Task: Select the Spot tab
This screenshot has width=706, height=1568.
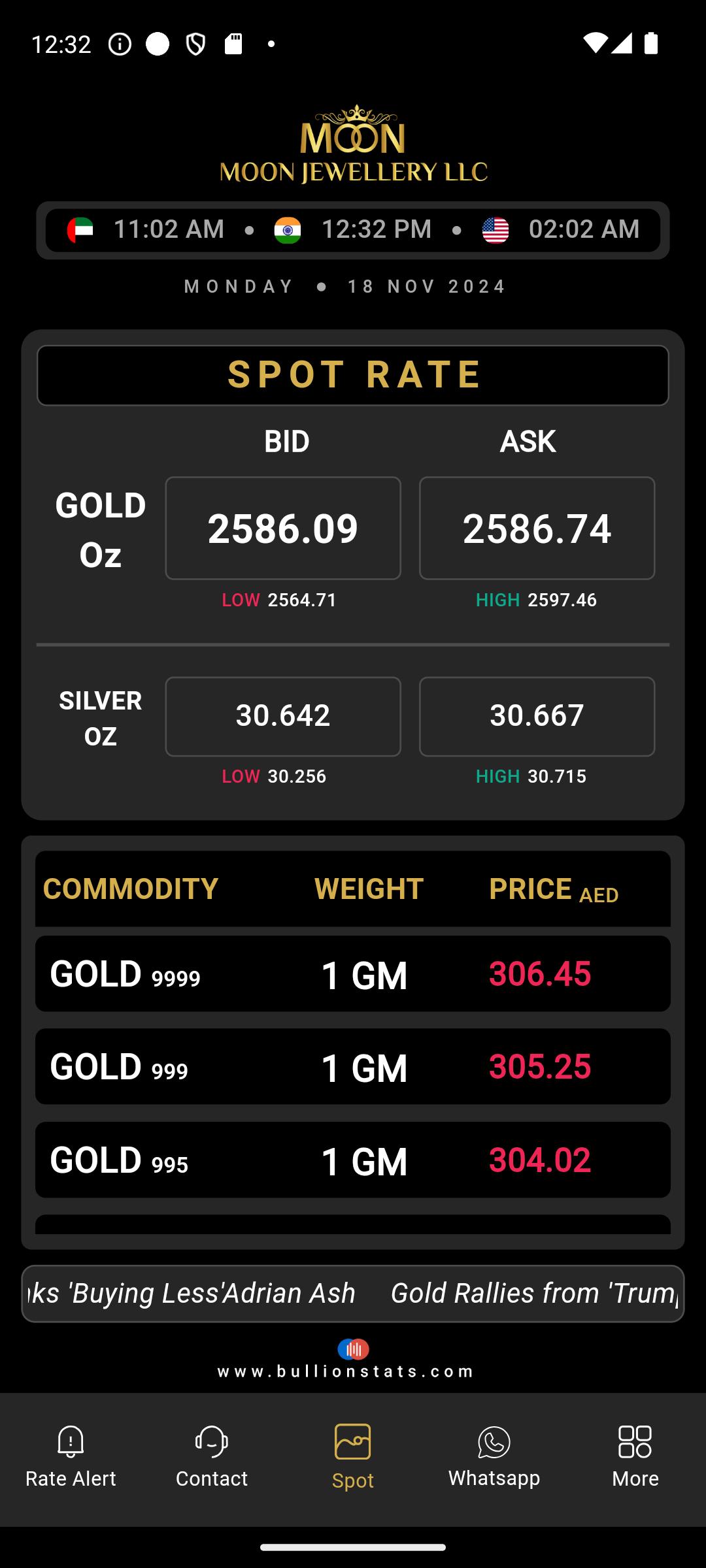Action: click(353, 1458)
